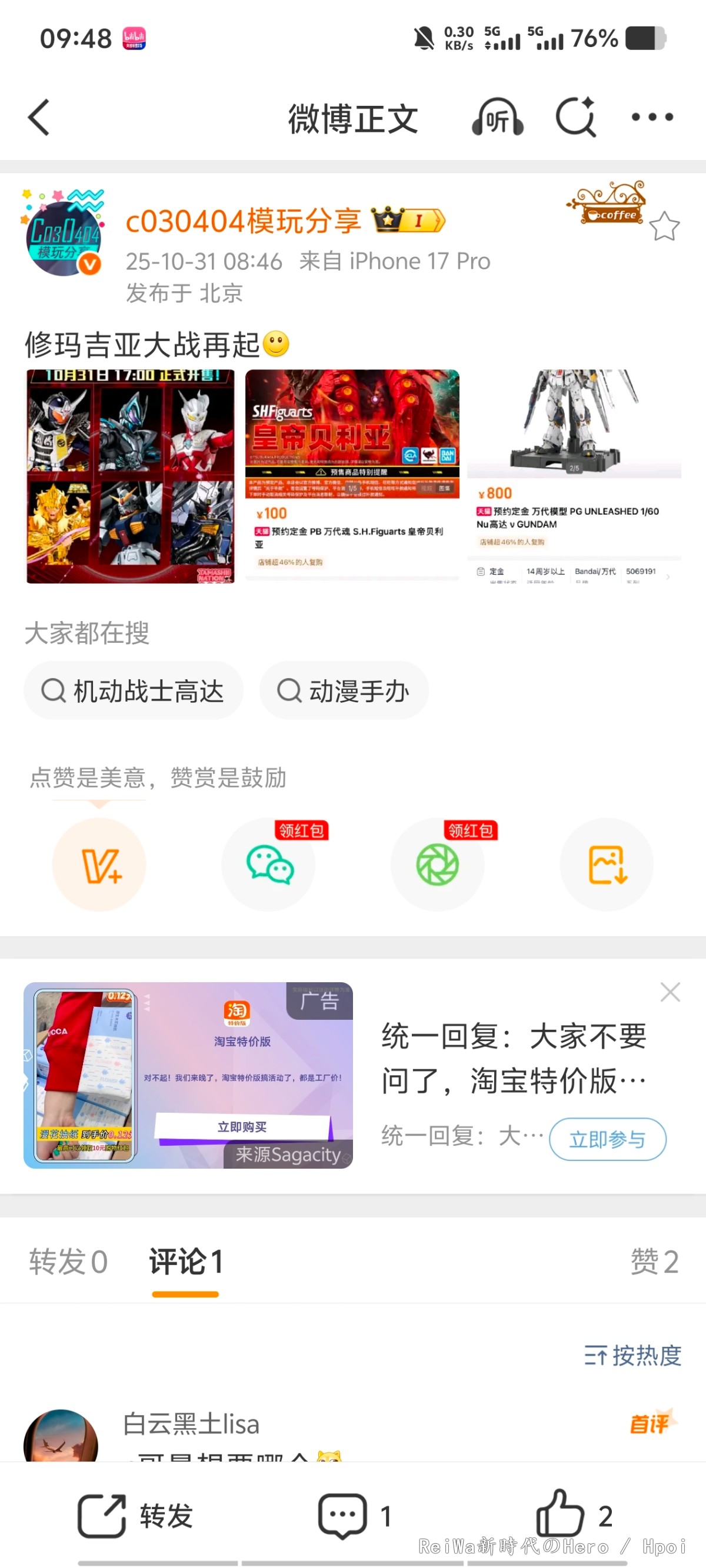This screenshot has height=1568, width=706.
Task: Save the post as an image
Action: click(607, 864)
